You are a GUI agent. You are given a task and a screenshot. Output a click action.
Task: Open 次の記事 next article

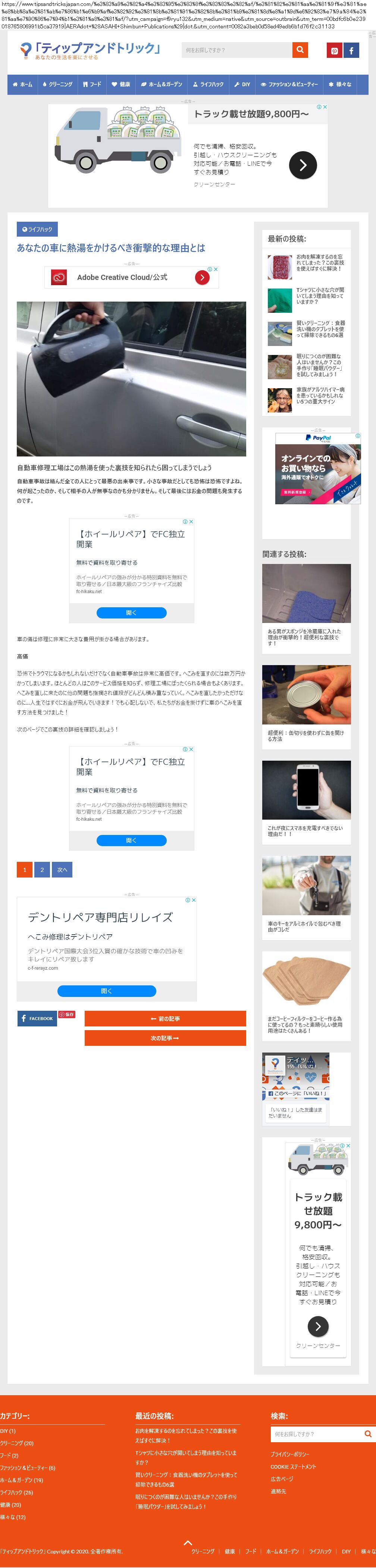tap(165, 1038)
